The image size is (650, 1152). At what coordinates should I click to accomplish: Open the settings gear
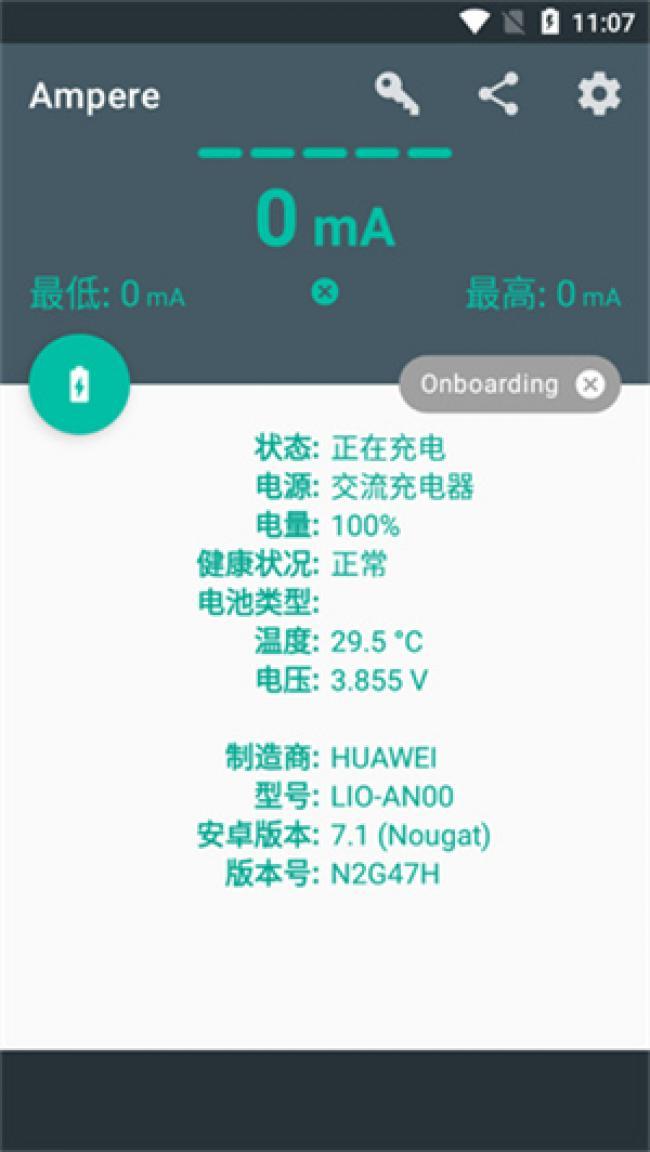(x=599, y=94)
